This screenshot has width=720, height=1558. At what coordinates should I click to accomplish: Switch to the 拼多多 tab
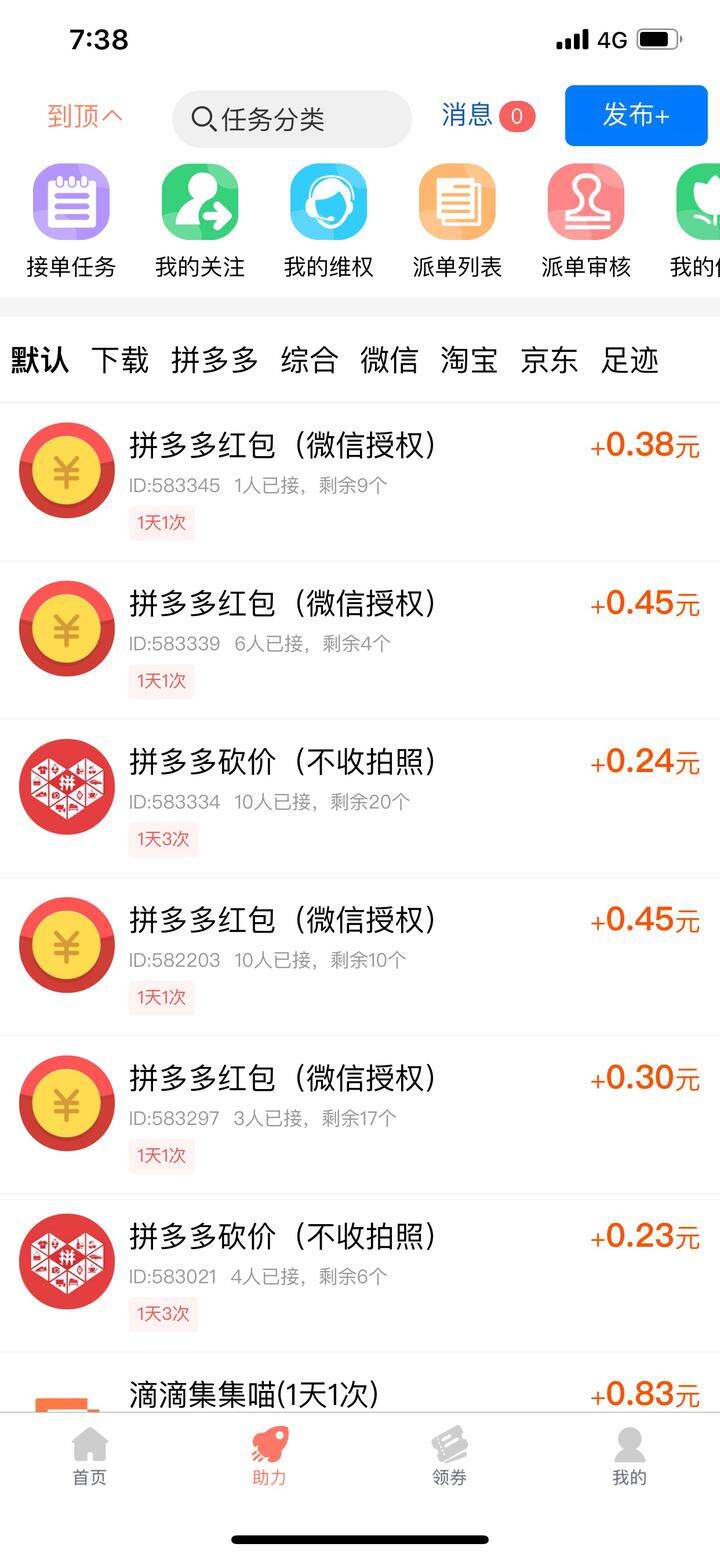pyautogui.click(x=215, y=360)
